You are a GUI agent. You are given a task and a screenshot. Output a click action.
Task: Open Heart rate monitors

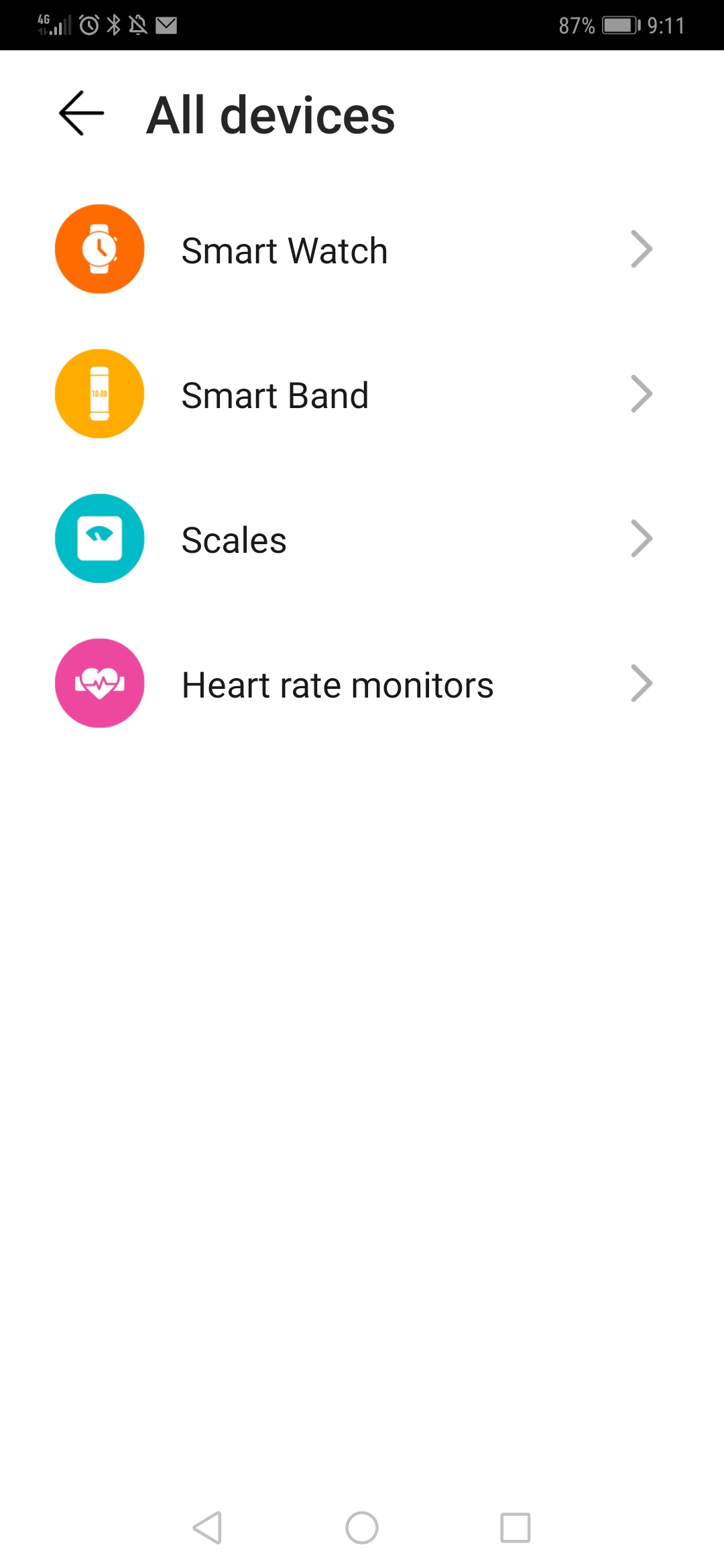coord(362,683)
